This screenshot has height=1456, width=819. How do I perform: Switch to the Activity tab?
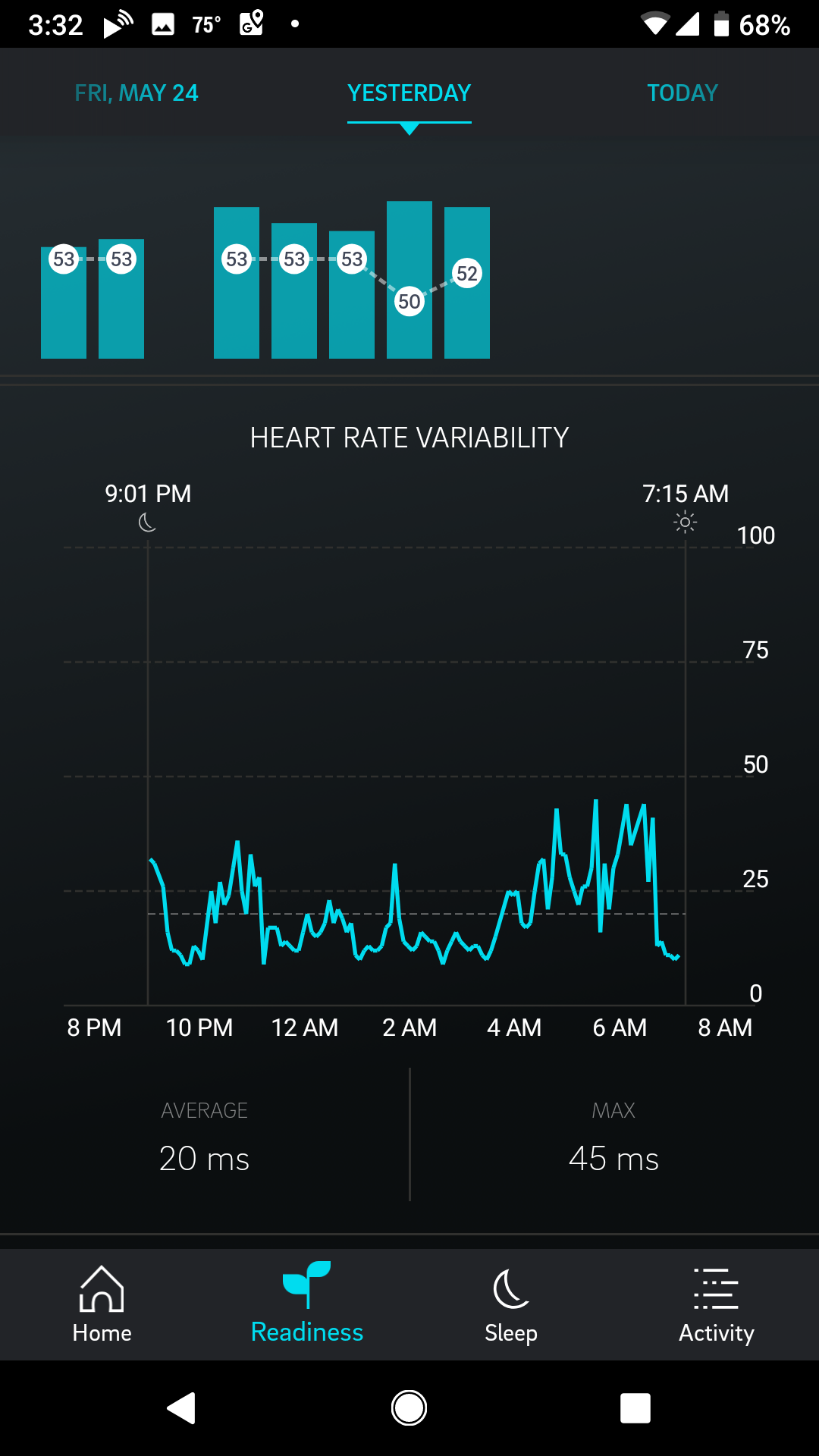pyautogui.click(x=716, y=1304)
